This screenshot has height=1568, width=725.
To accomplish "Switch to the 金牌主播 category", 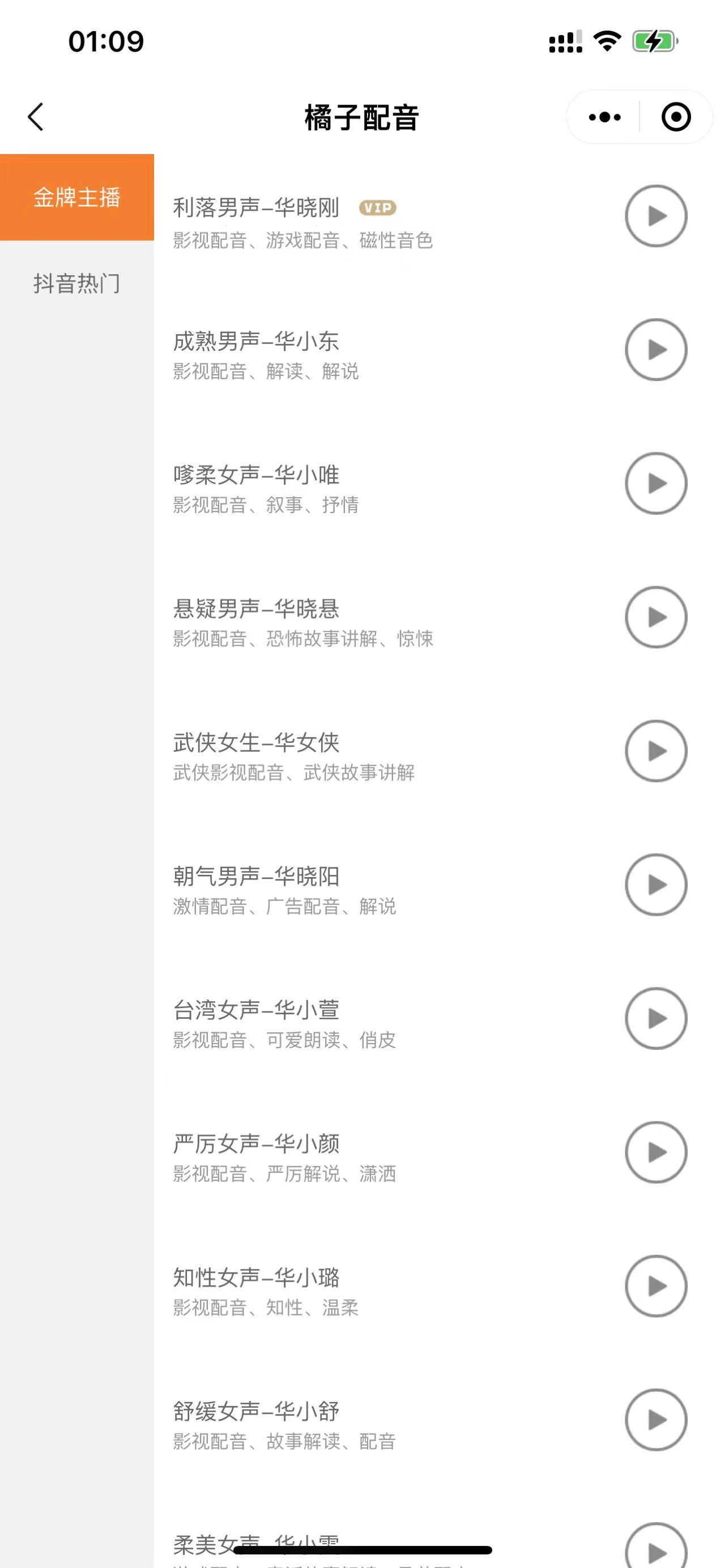I will point(76,197).
